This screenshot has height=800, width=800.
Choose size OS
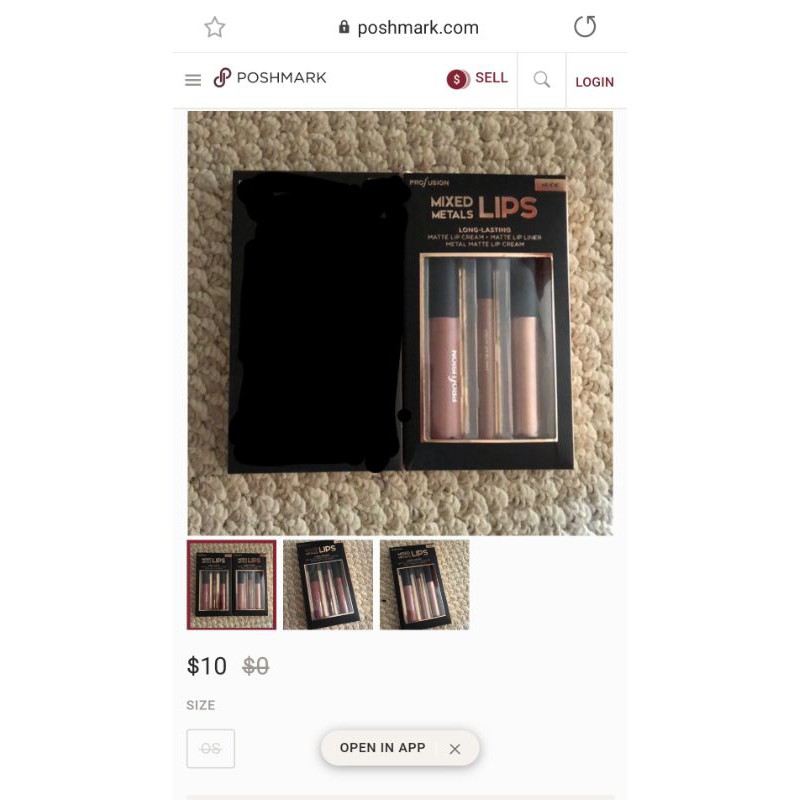(x=210, y=748)
